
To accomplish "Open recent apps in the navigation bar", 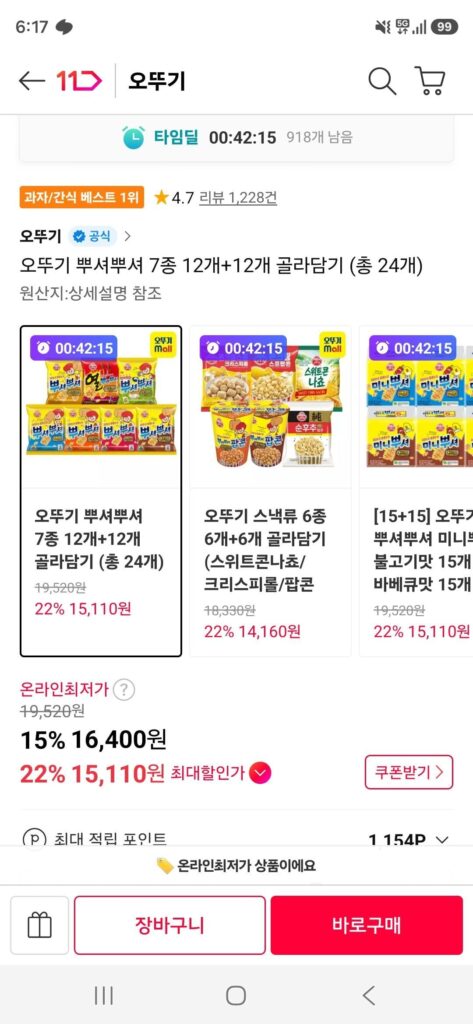I will 104,995.
